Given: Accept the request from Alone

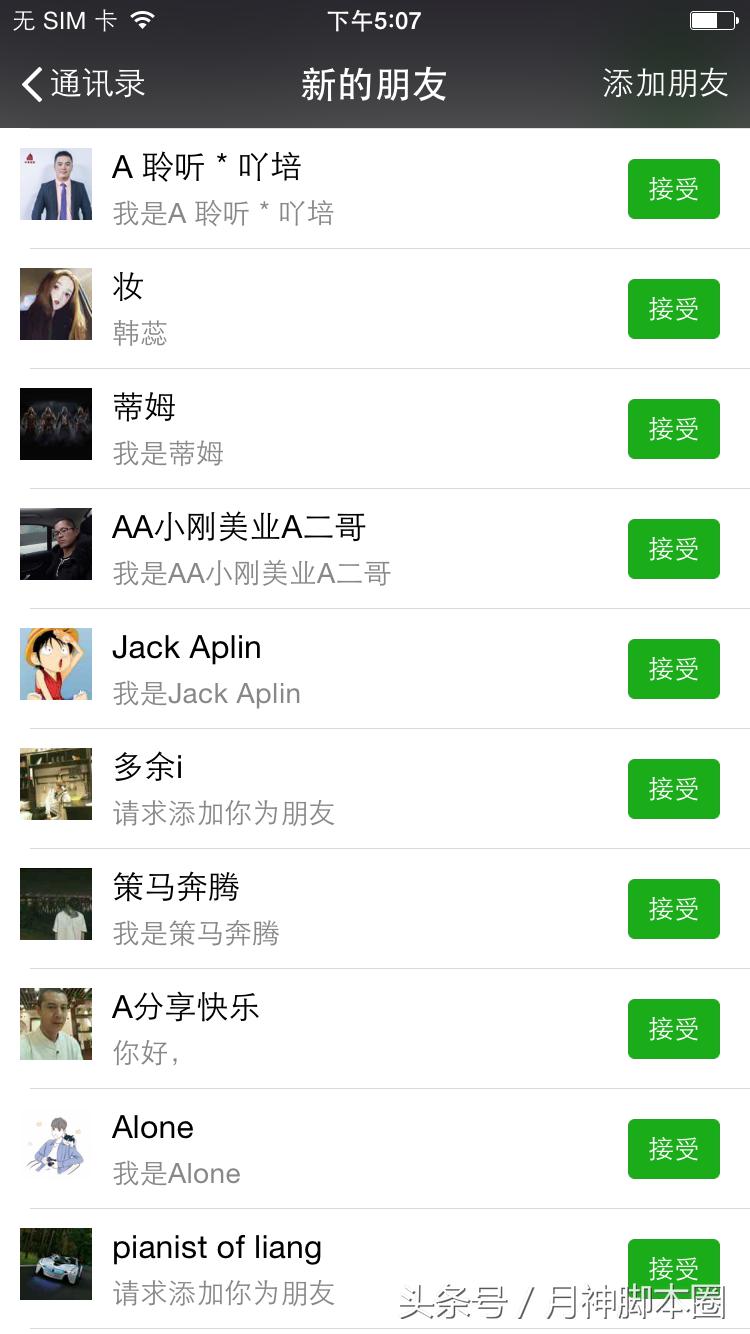Looking at the screenshot, I should [x=673, y=1149].
